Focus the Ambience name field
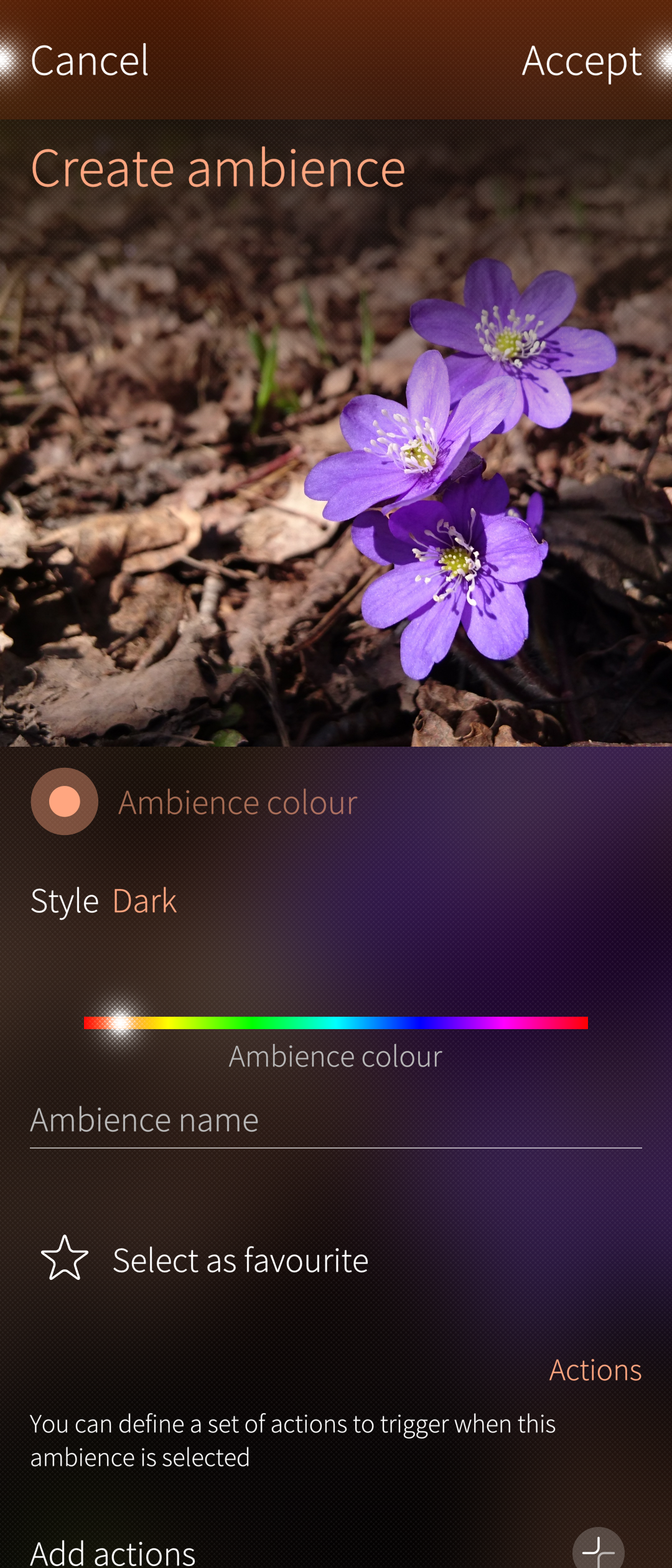The width and height of the screenshot is (672, 1568). (x=335, y=1120)
